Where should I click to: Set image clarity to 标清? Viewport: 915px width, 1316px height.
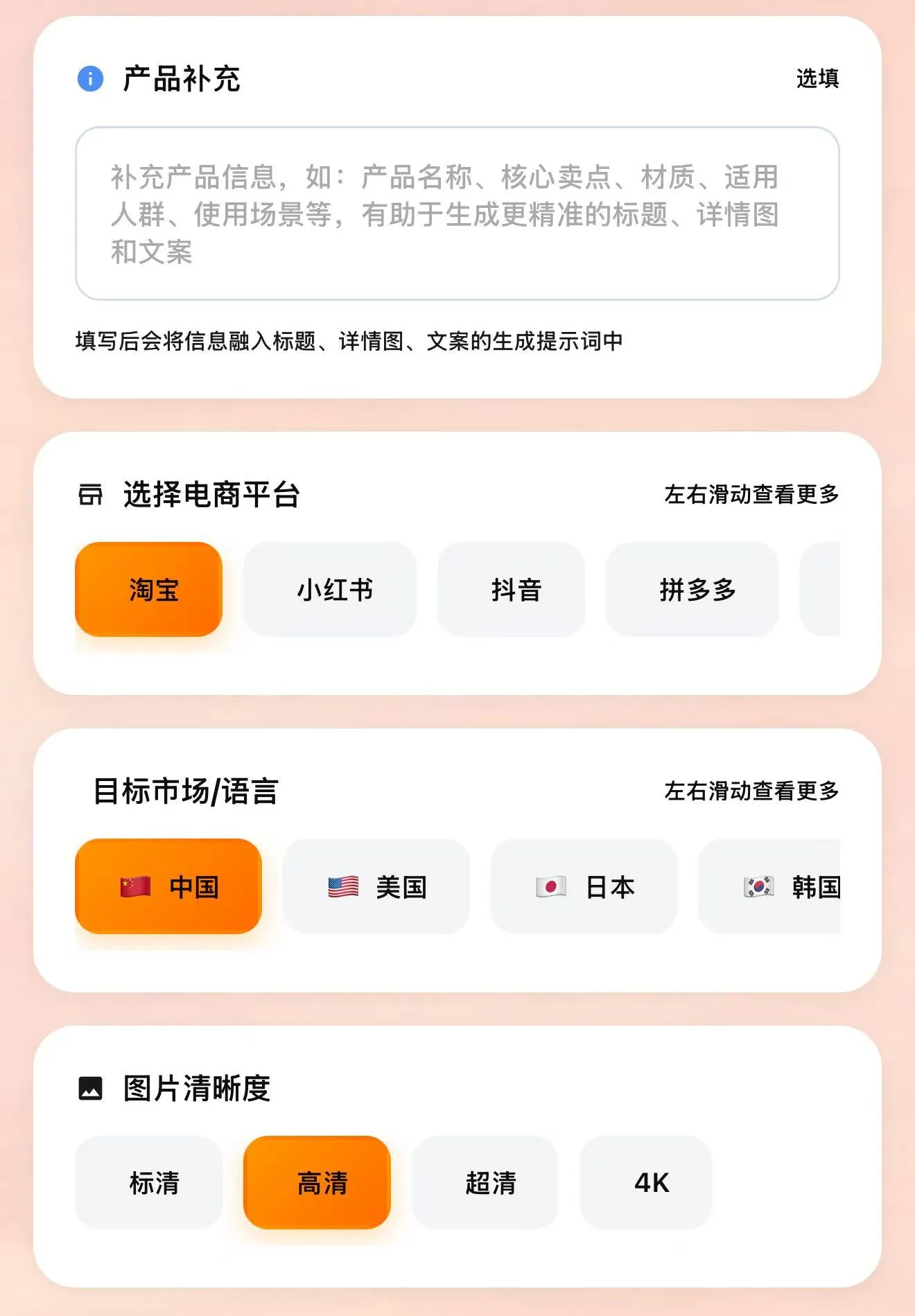(x=148, y=1183)
